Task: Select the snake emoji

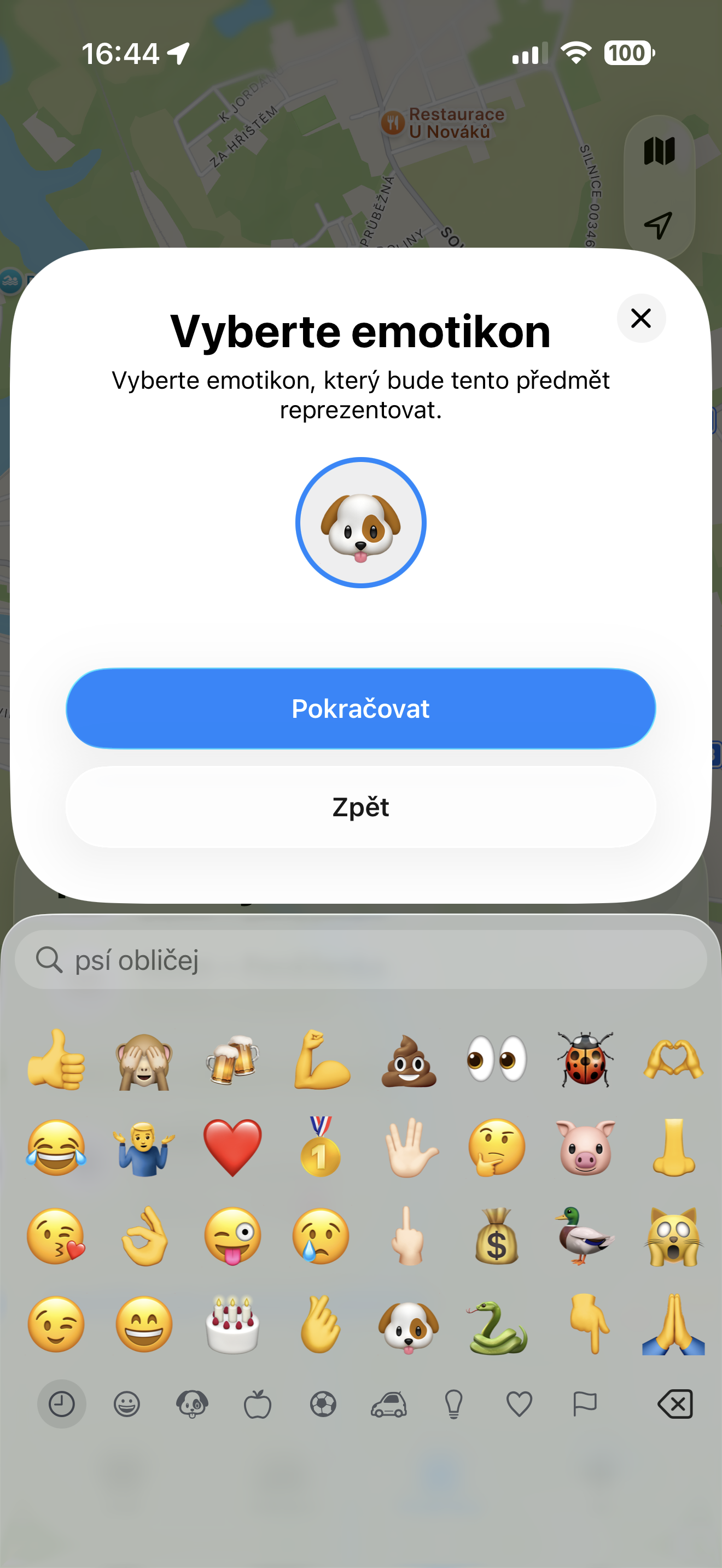Action: (497, 1325)
